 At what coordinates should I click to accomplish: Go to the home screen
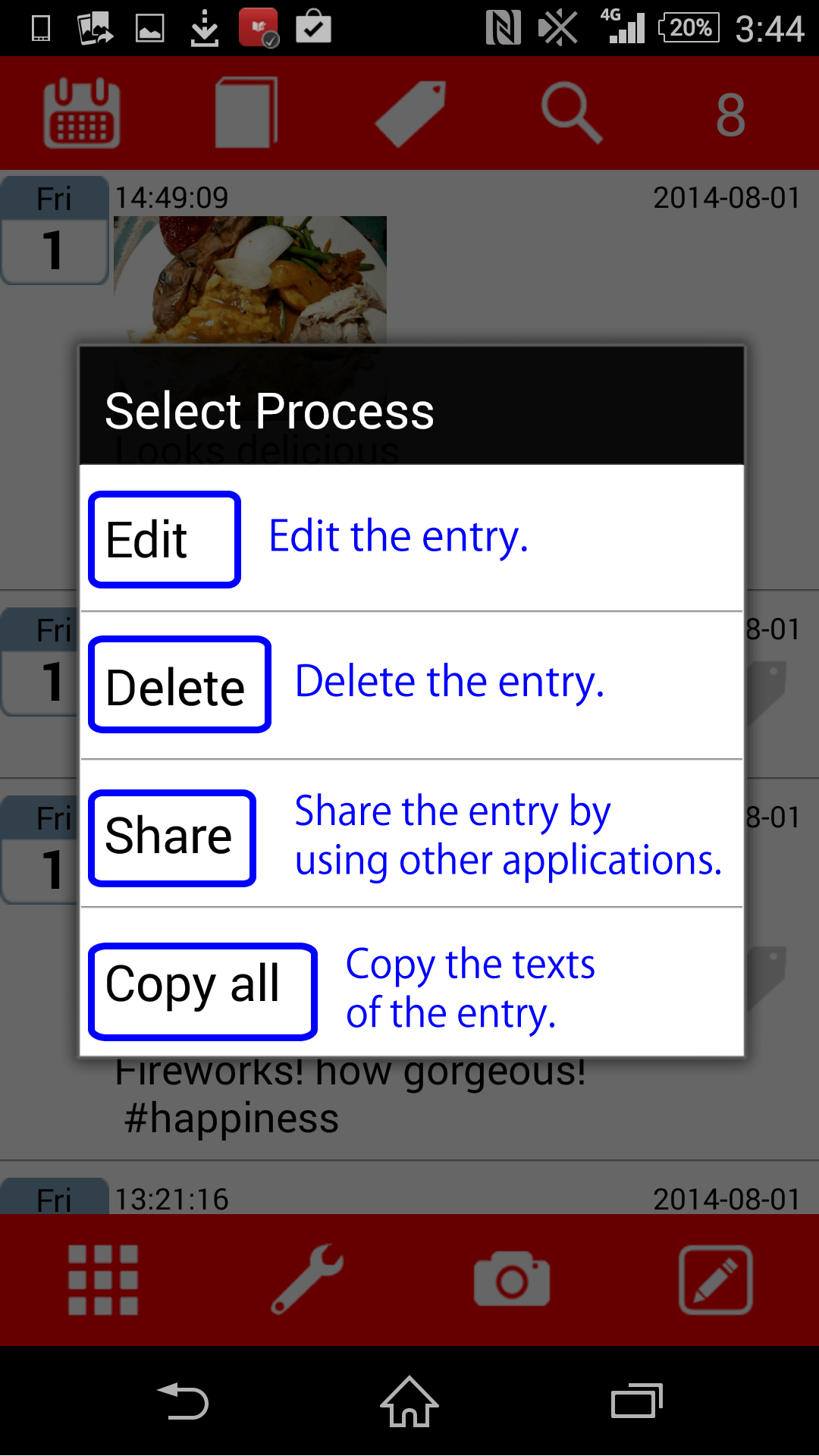pyautogui.click(x=409, y=1401)
